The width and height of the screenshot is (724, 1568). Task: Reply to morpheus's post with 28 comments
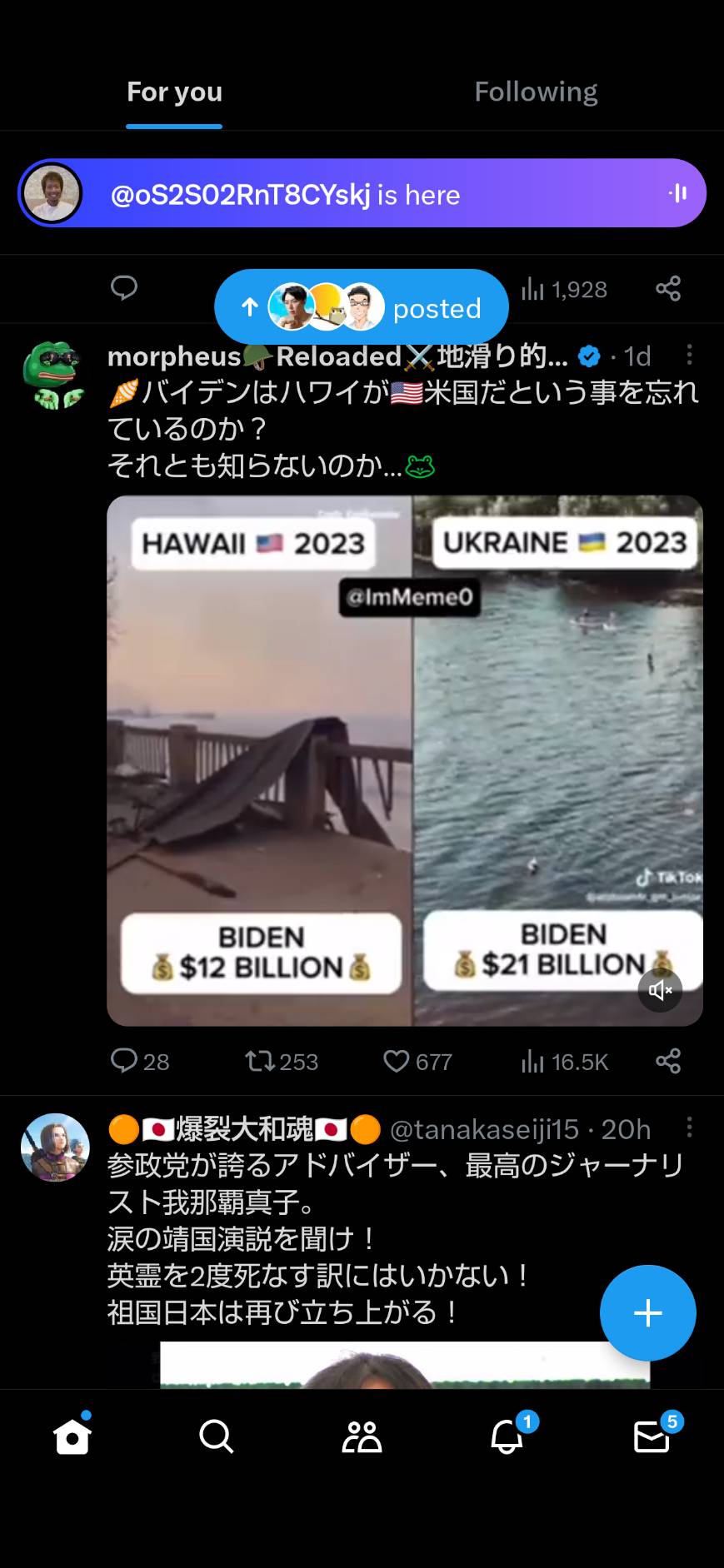coord(139,1061)
